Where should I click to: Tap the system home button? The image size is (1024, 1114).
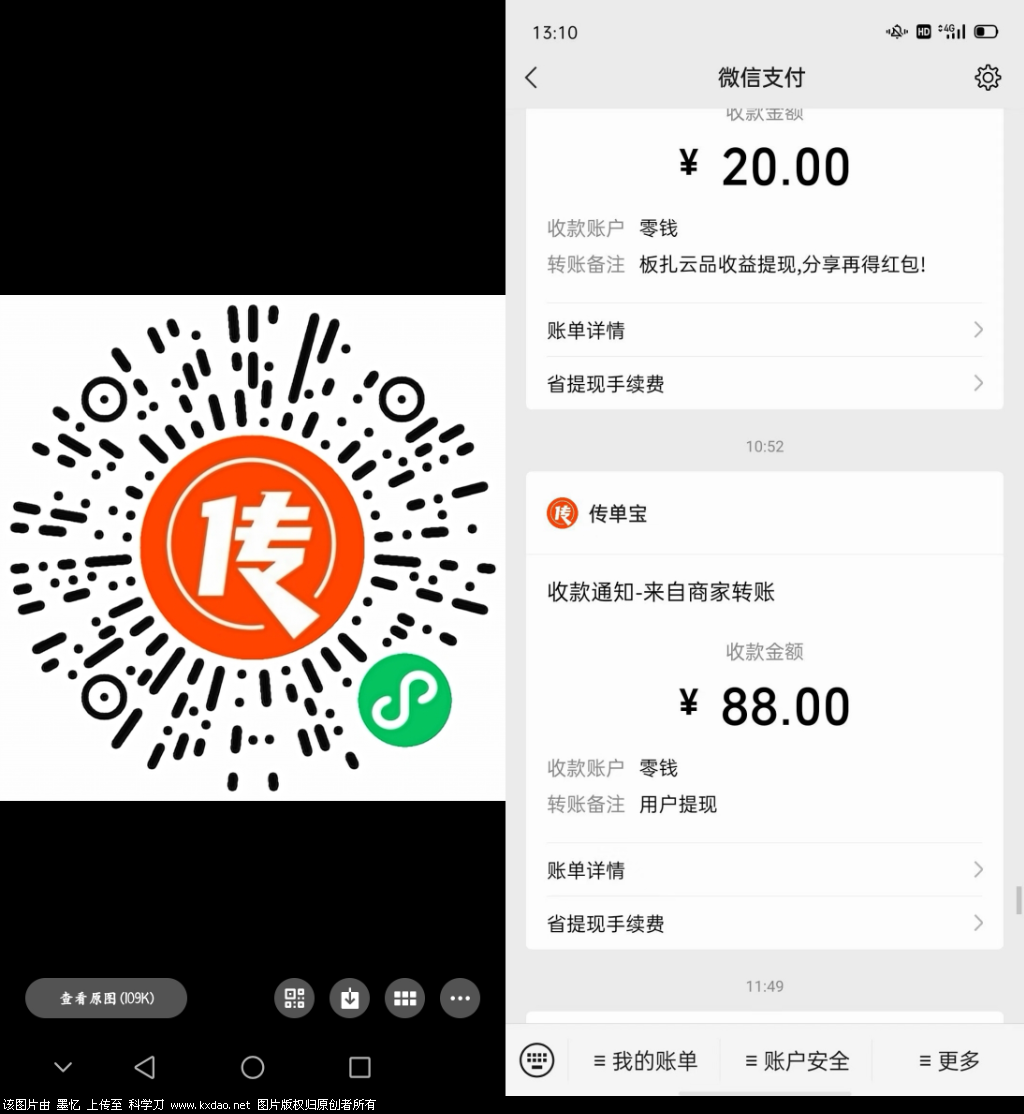[253, 1067]
